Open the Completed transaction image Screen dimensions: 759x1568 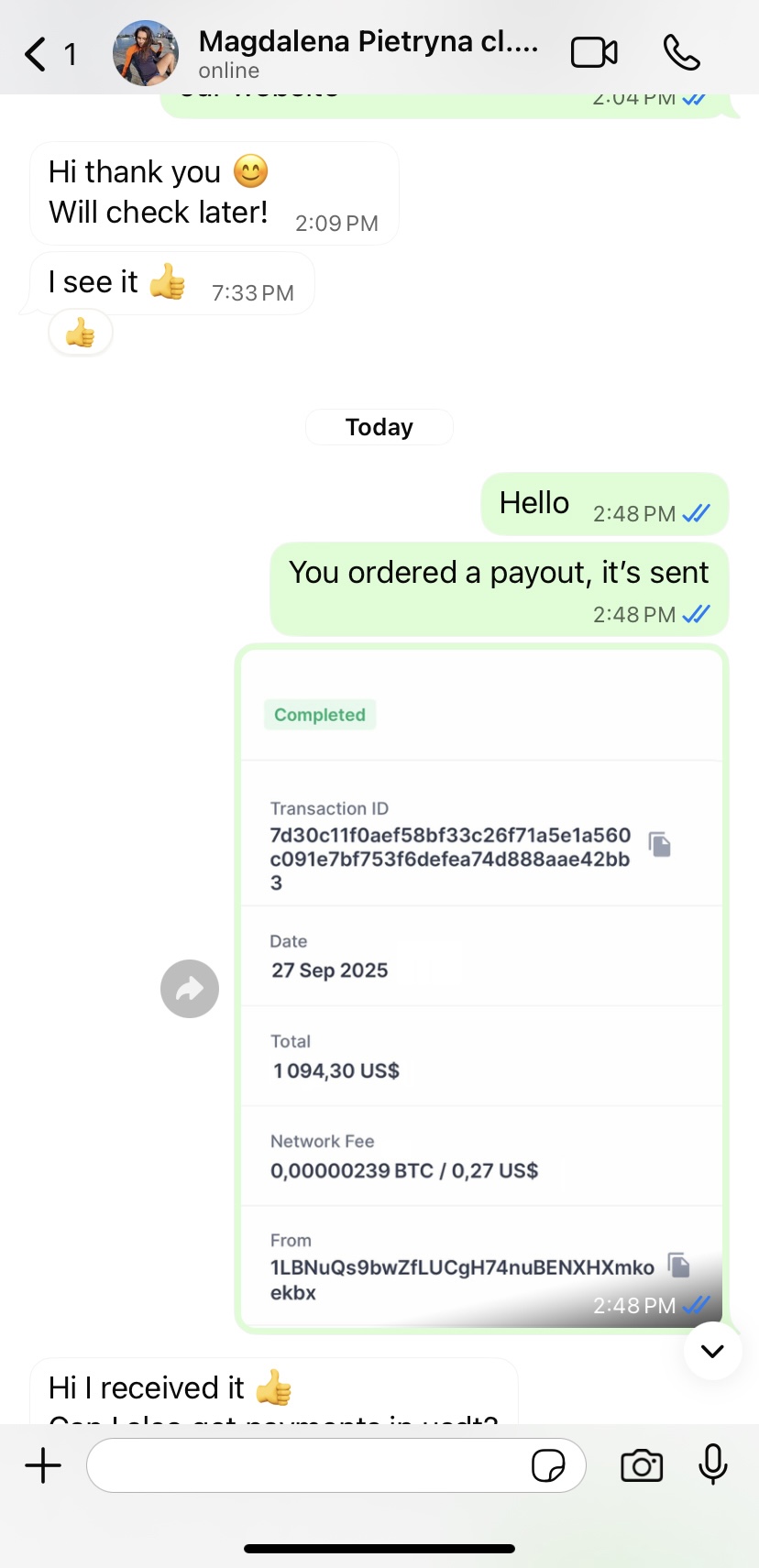tap(481, 990)
